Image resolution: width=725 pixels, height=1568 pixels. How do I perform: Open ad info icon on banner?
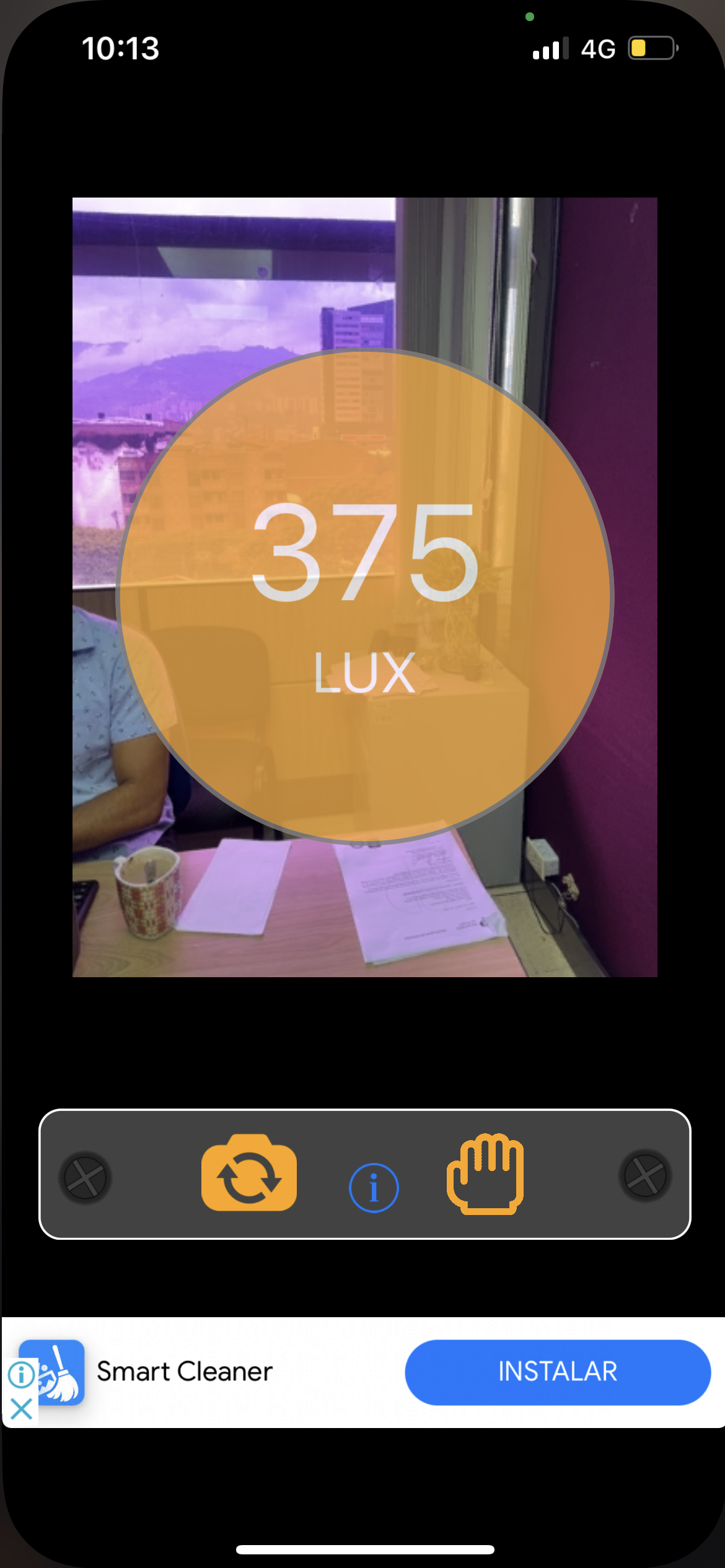[x=22, y=1375]
